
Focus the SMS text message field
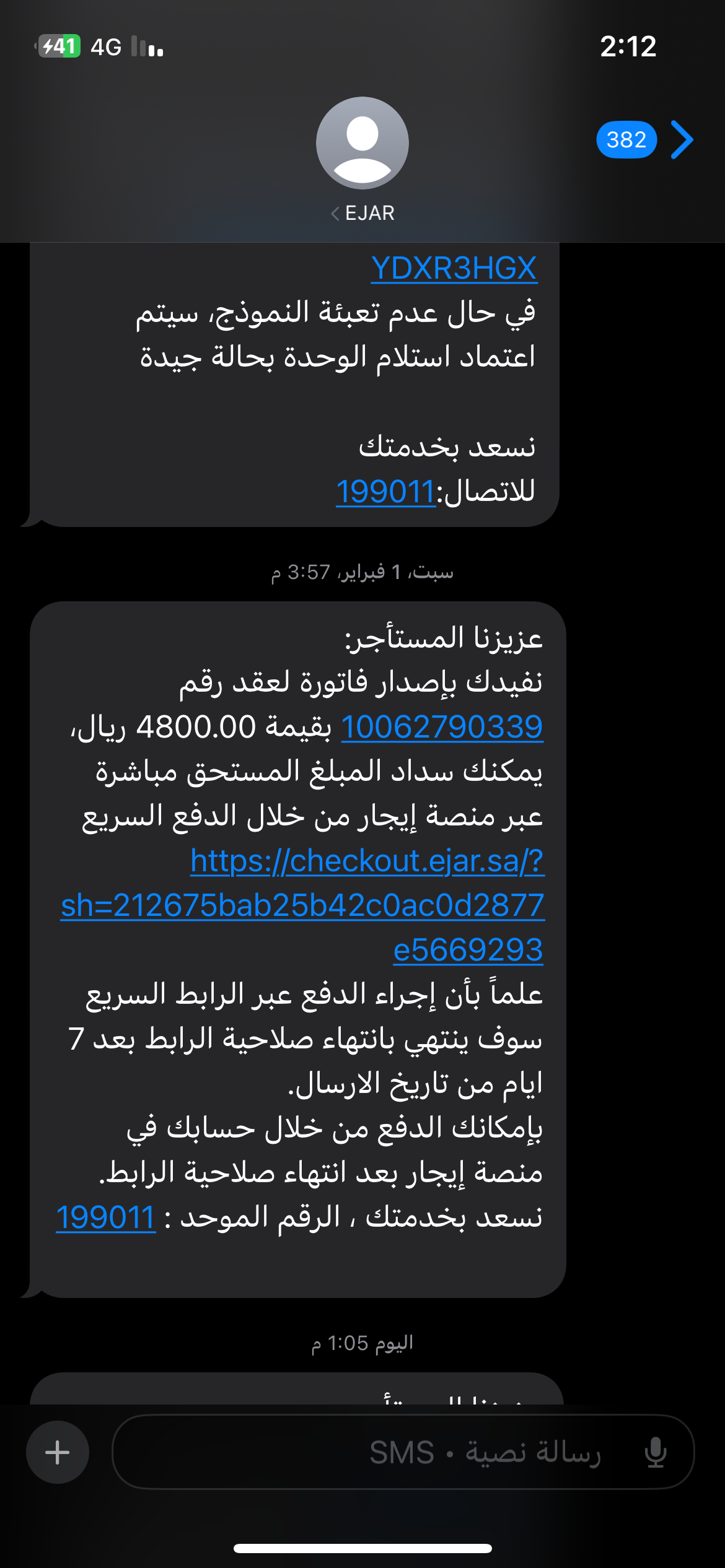pyautogui.click(x=372, y=1452)
